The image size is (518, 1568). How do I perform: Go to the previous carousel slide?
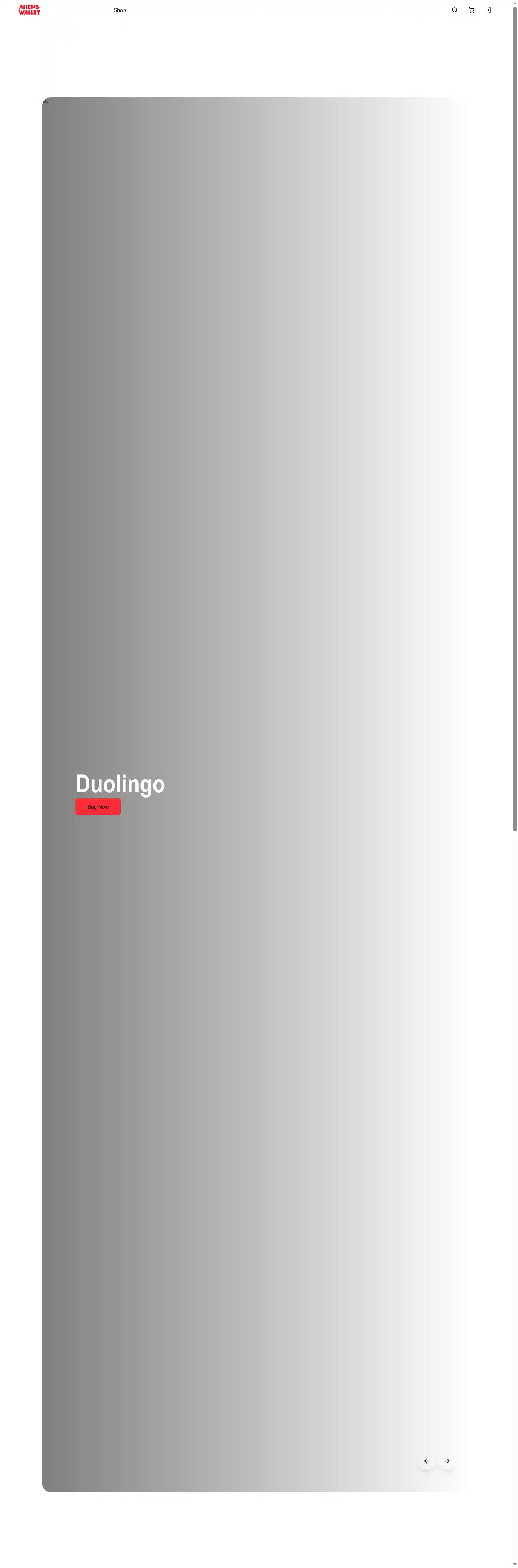426,1461
